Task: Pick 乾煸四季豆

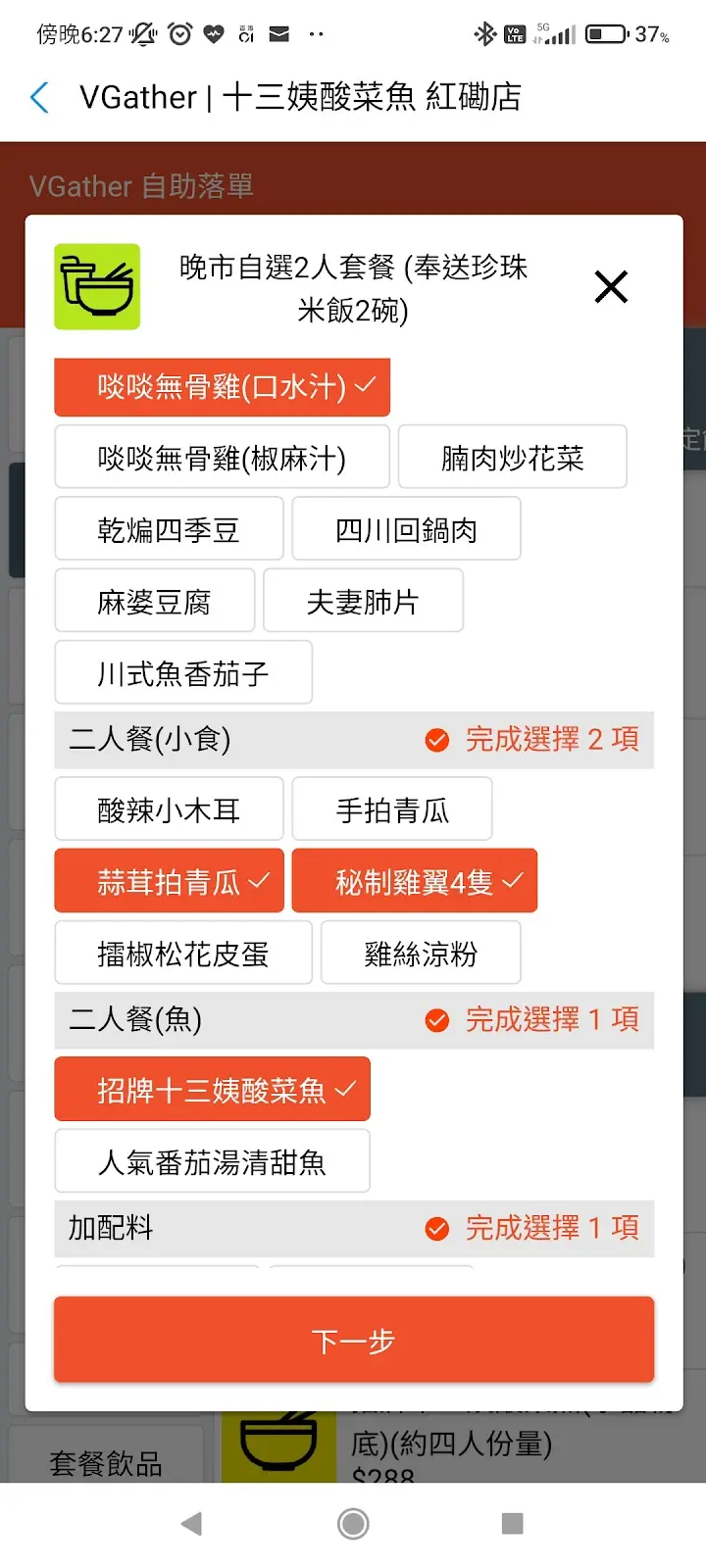Action: click(x=169, y=529)
